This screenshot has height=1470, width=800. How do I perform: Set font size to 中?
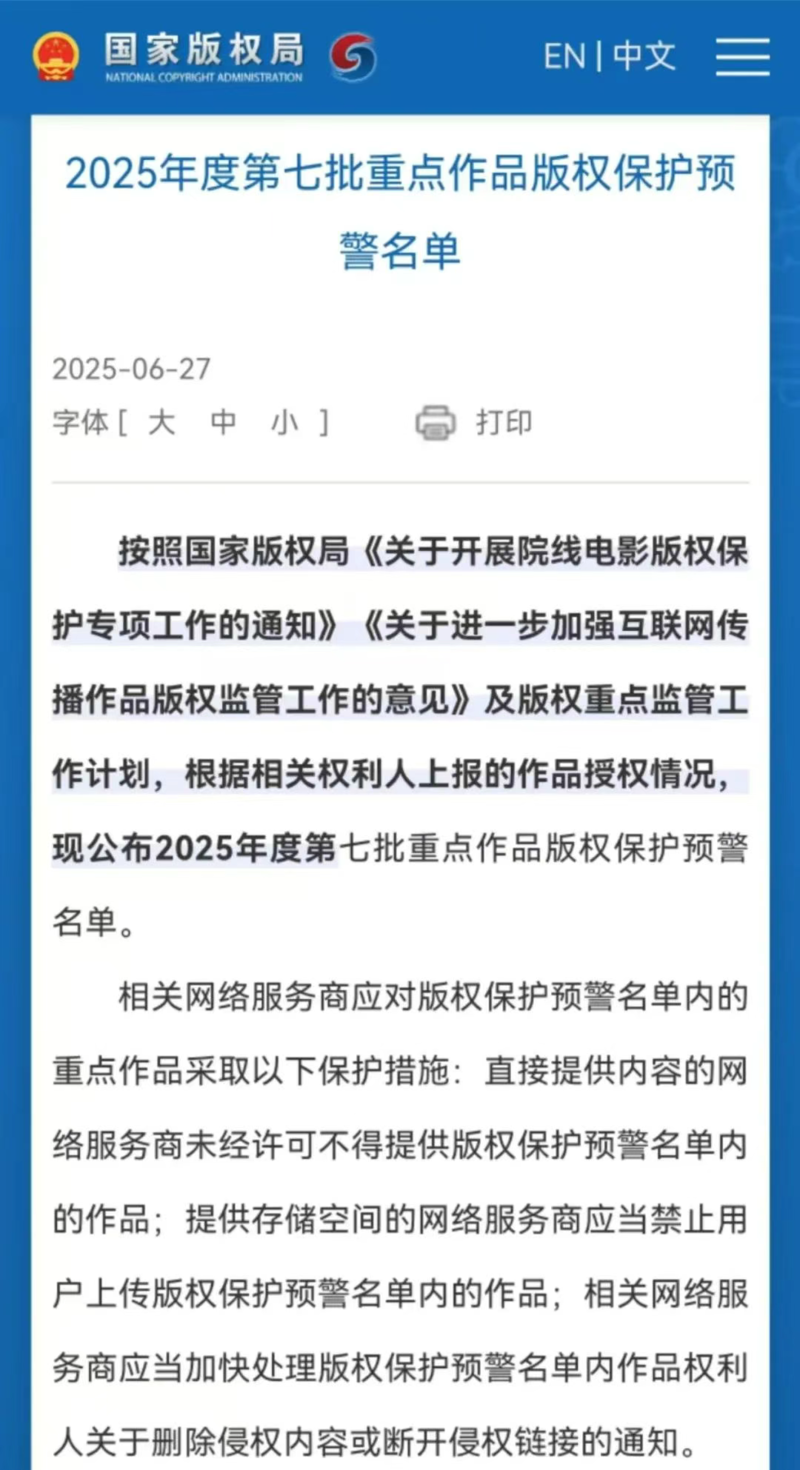[x=224, y=423]
